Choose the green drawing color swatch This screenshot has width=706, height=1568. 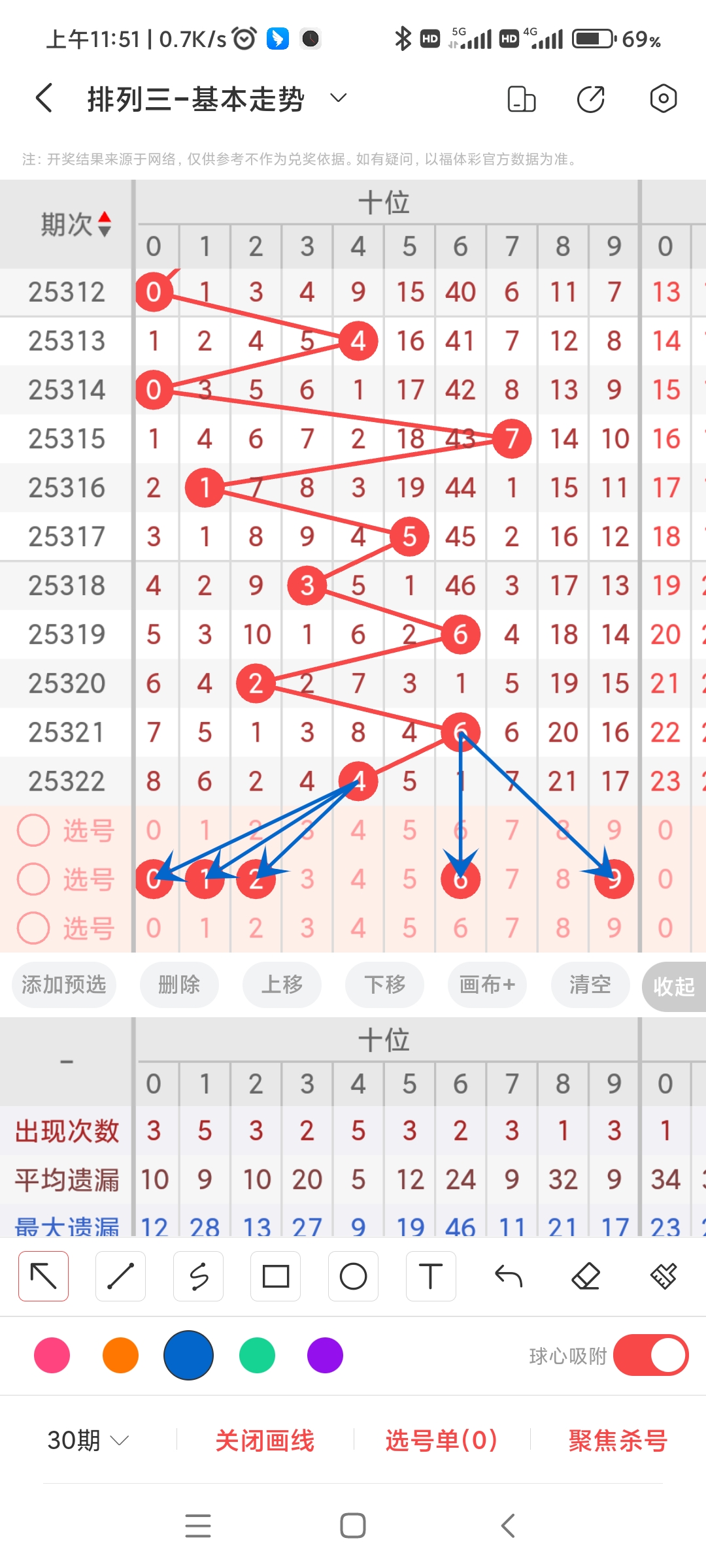pyautogui.click(x=257, y=1356)
